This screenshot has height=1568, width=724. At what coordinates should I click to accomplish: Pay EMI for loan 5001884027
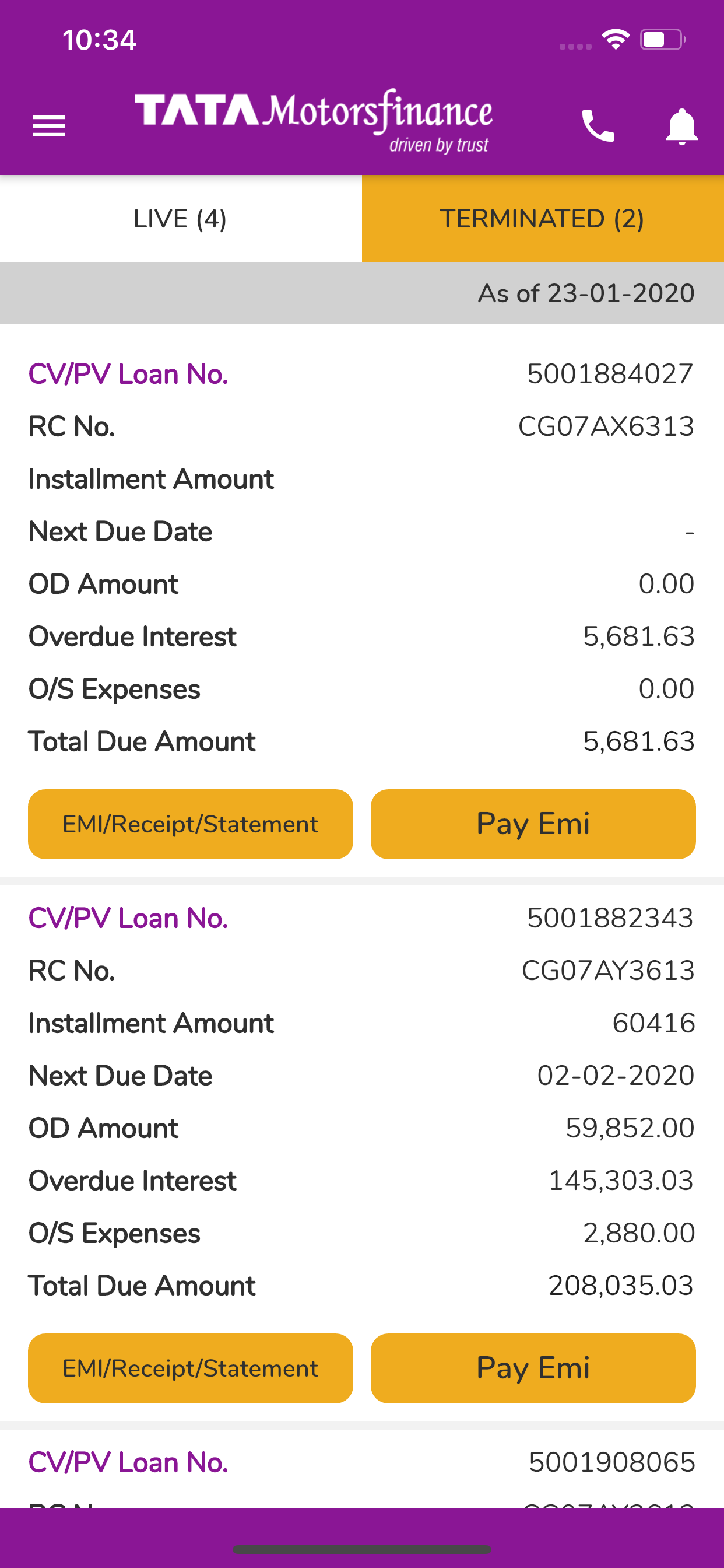point(533,823)
